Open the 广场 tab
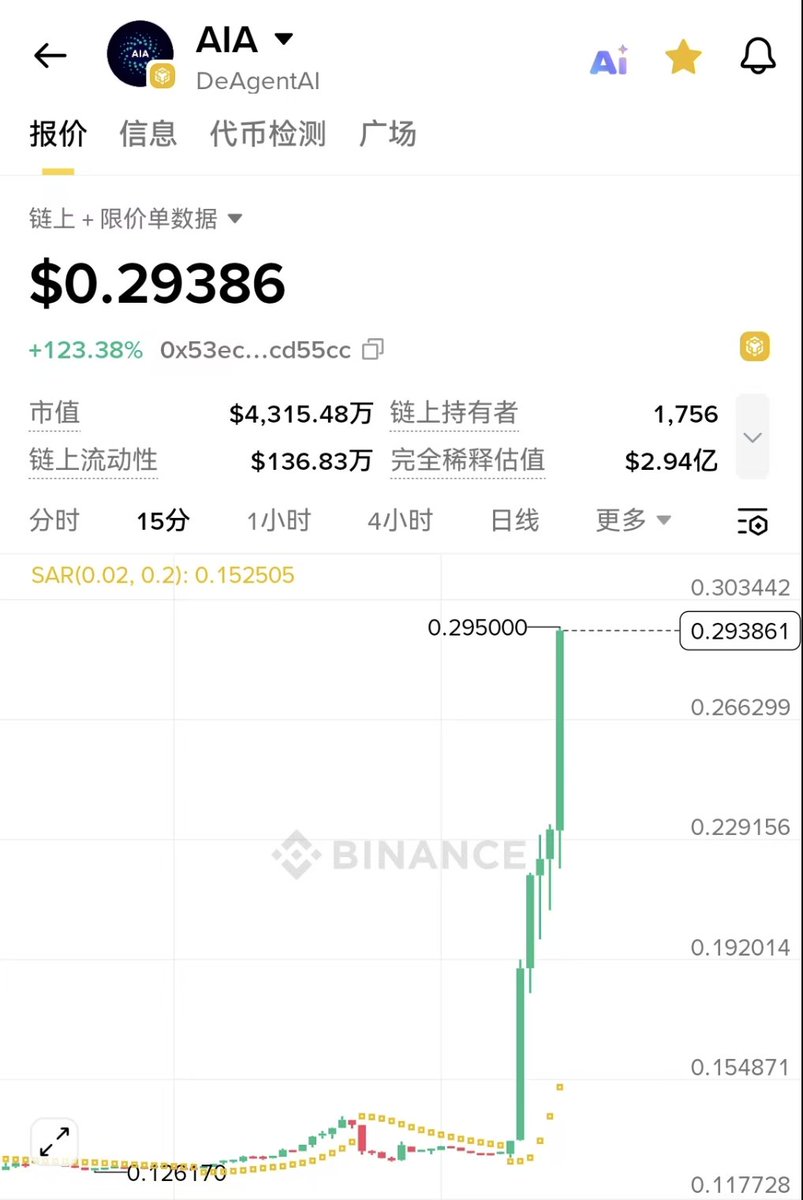The image size is (803, 1200). pos(388,134)
